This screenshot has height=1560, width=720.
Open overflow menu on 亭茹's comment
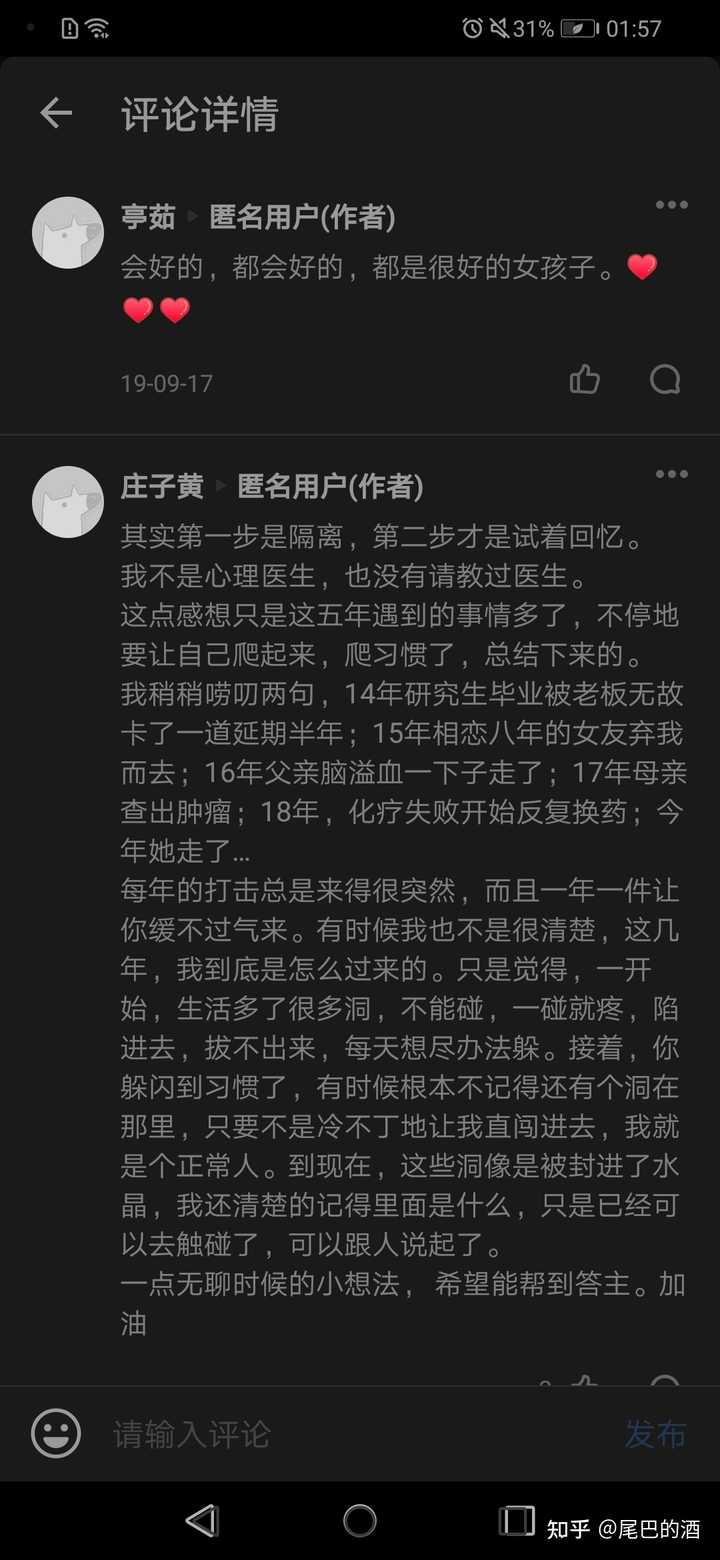[x=671, y=205]
